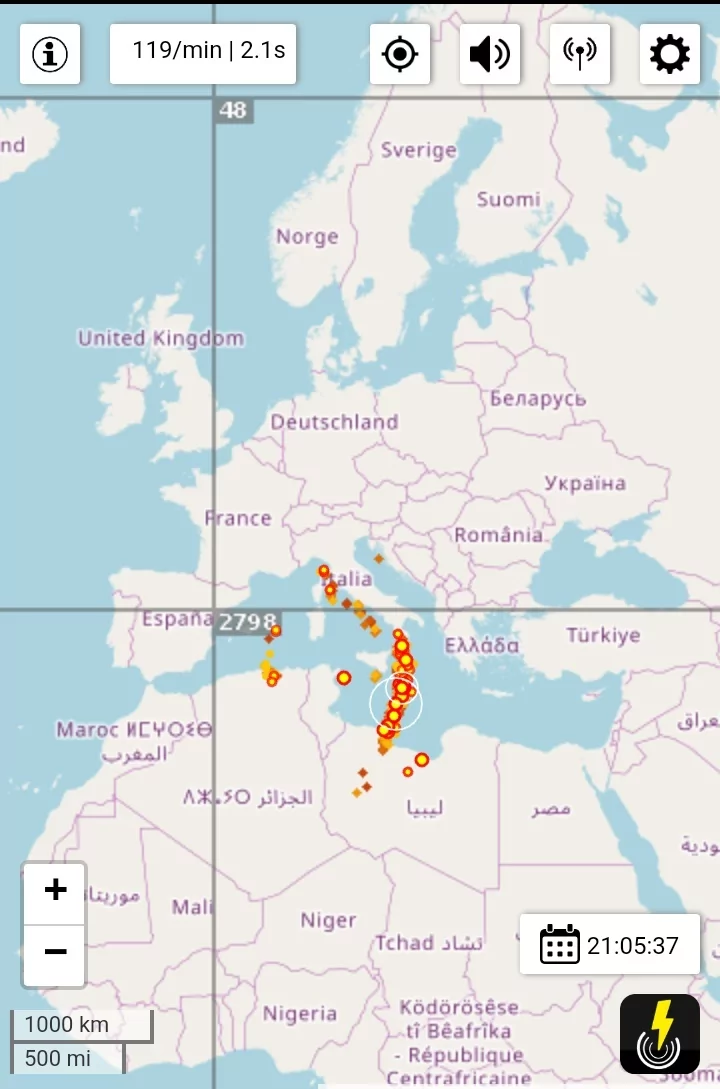The width and height of the screenshot is (720, 1089).
Task: Zoom in with the plus button
Action: click(55, 890)
